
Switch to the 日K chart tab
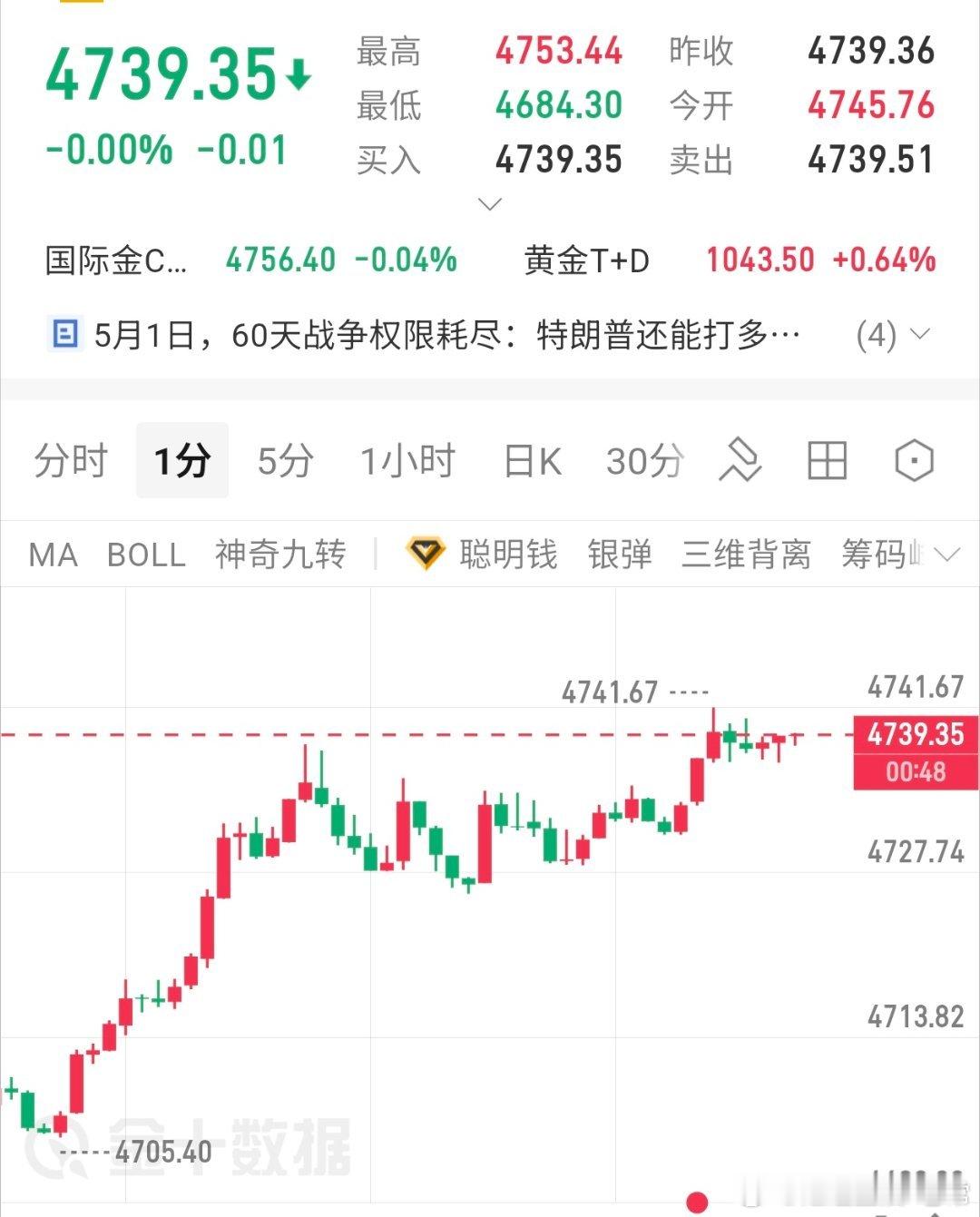pyautogui.click(x=531, y=460)
